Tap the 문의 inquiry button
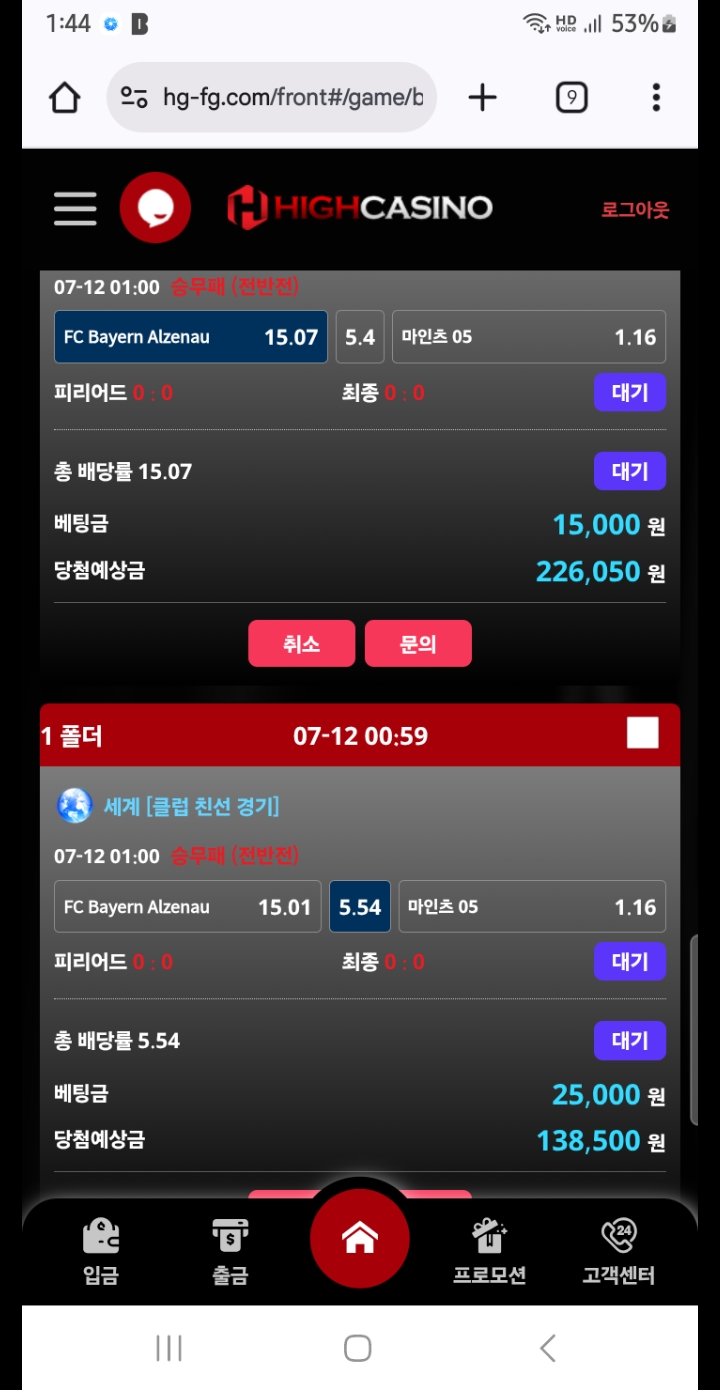 tap(418, 643)
